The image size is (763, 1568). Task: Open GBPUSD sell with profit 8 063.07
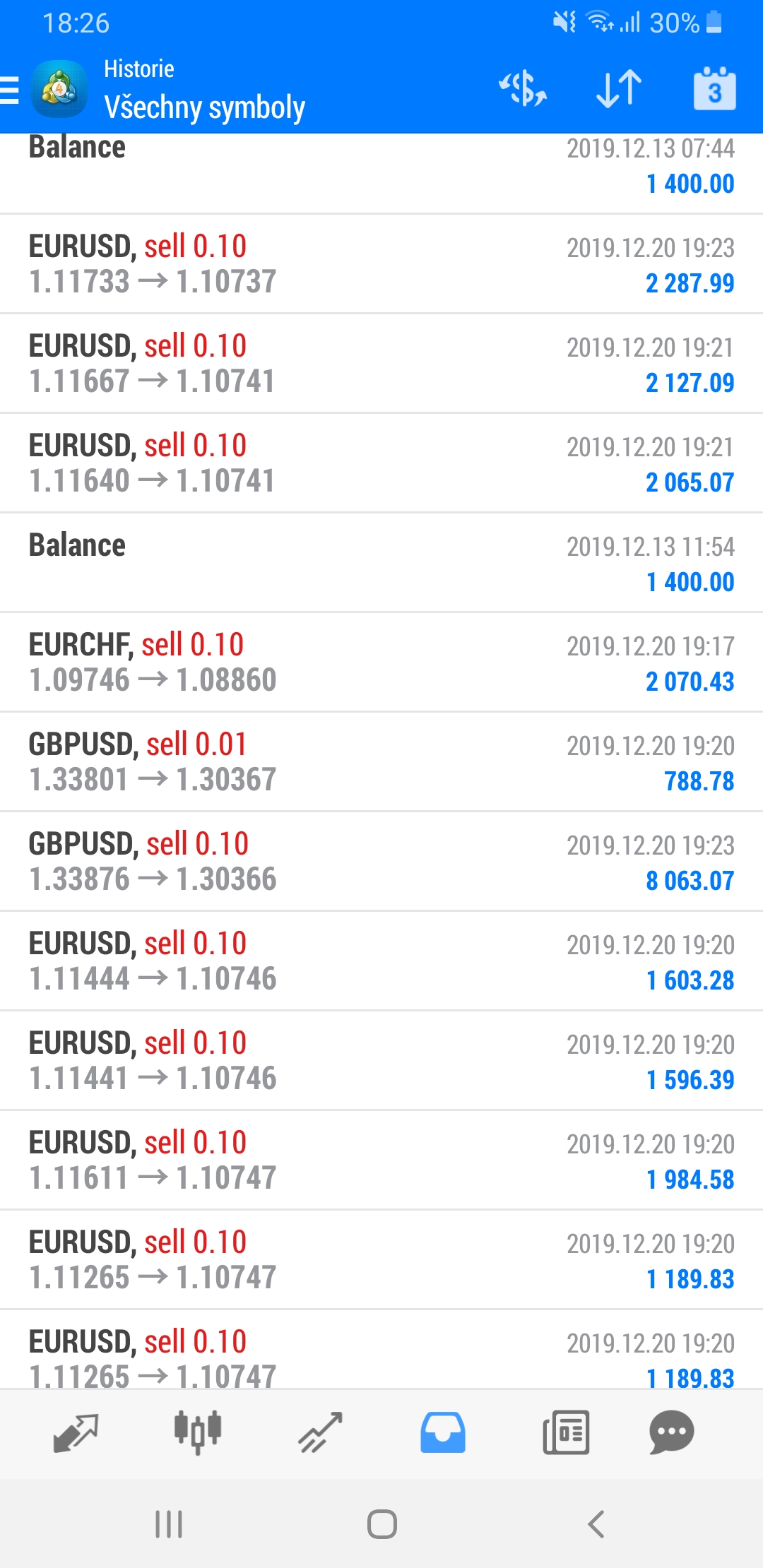[x=381, y=862]
